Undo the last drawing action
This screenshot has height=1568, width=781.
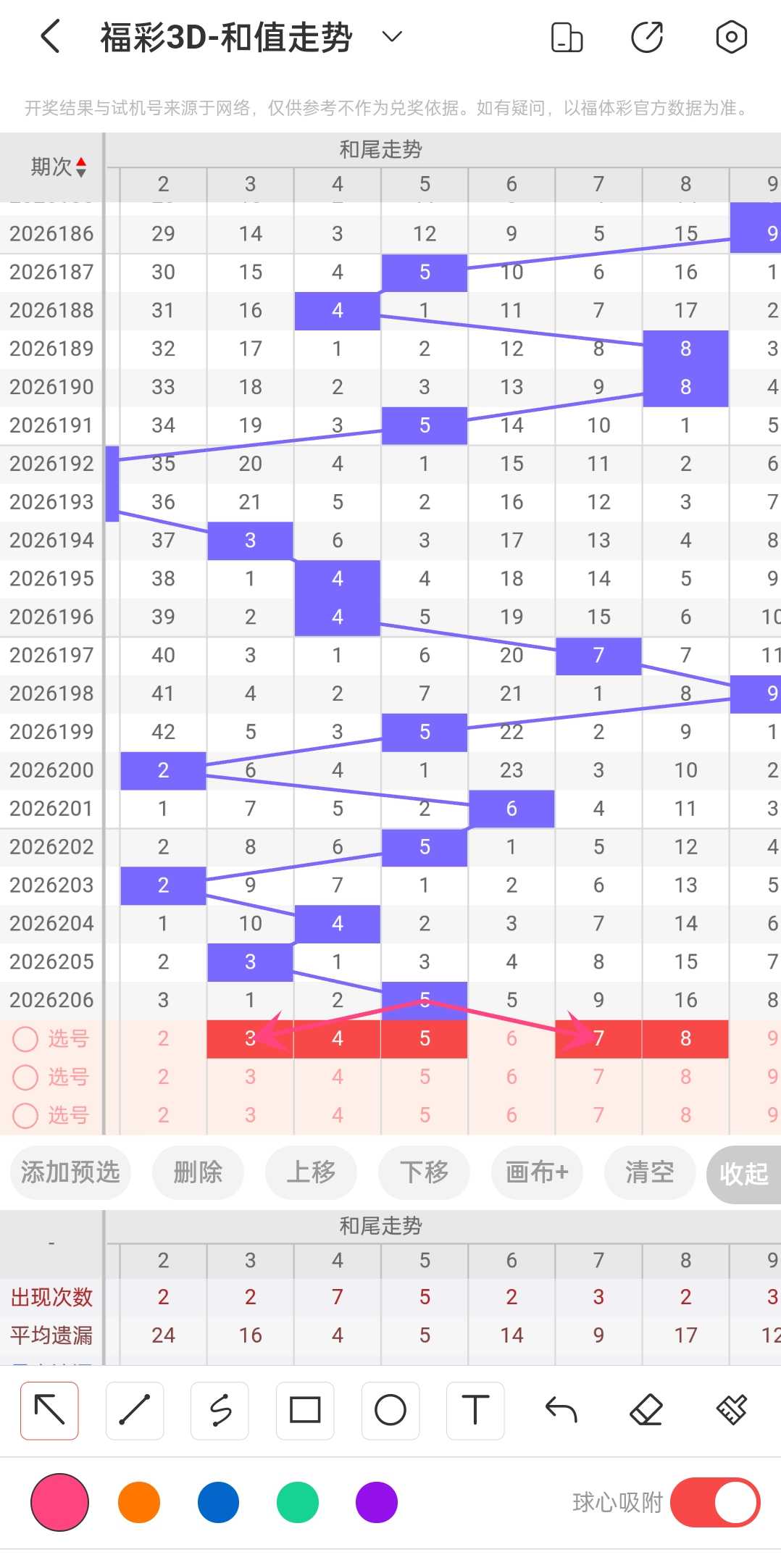tap(561, 1410)
